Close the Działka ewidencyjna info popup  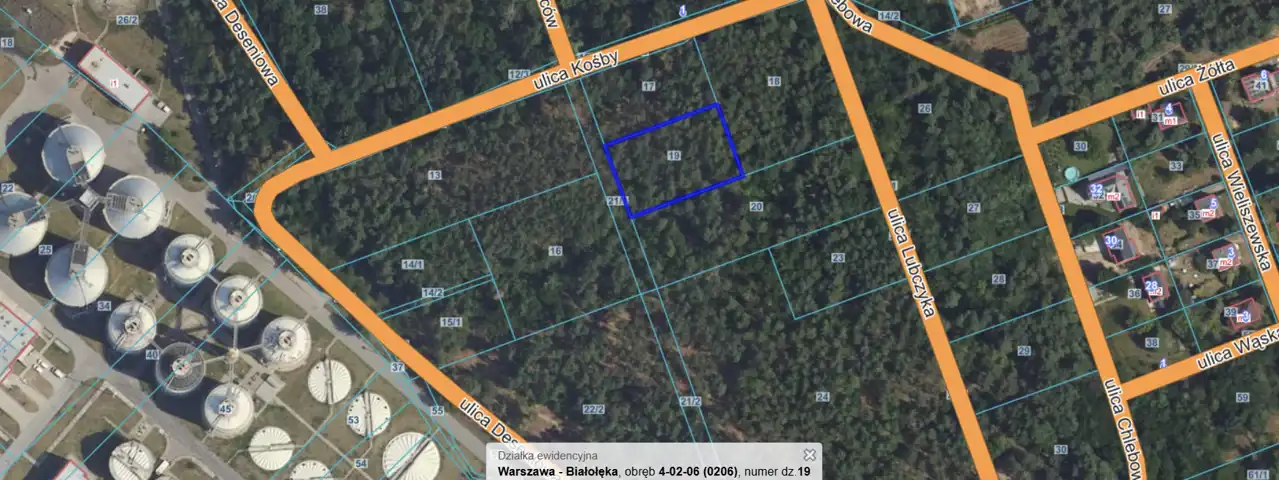pyautogui.click(x=809, y=455)
